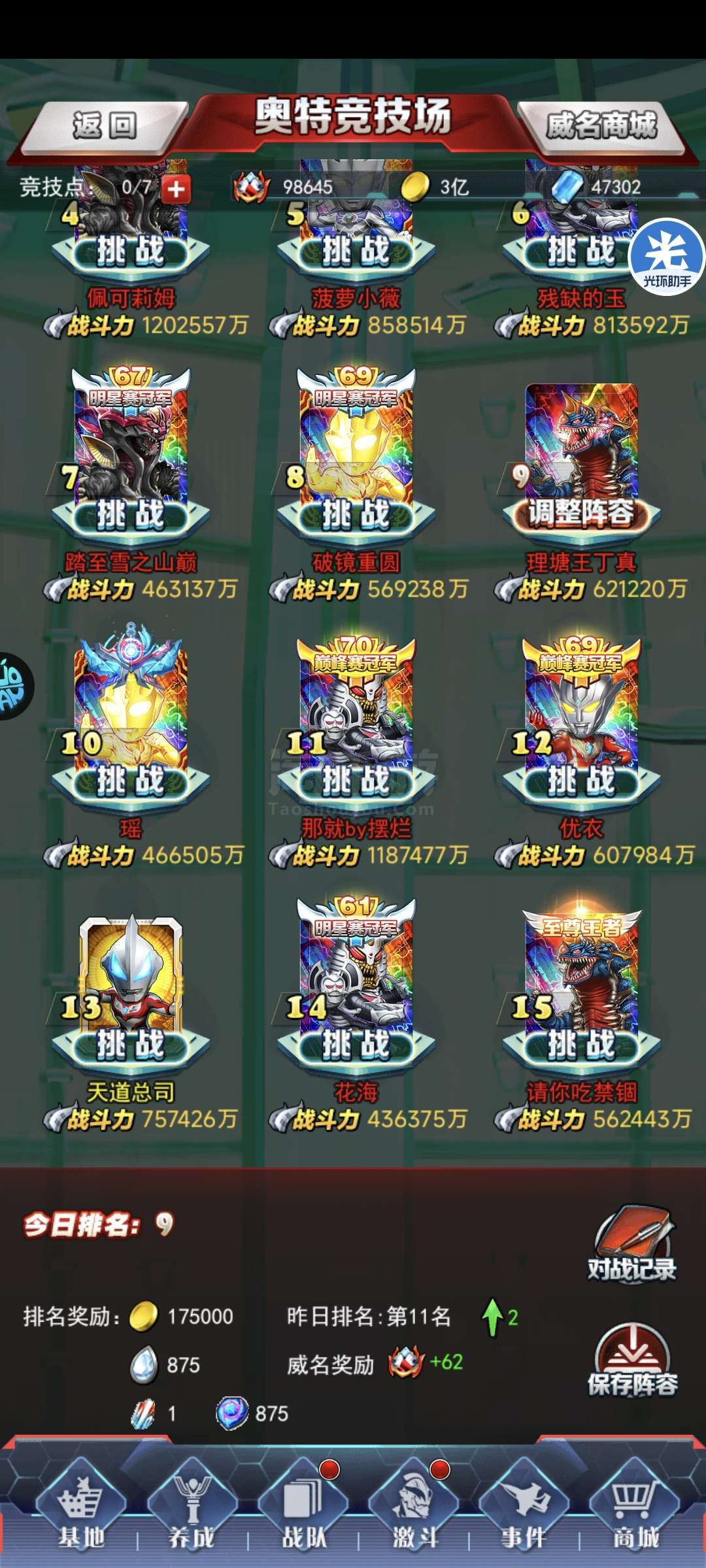Open 对战记录 battle records
Screen dimensions: 706x1568
click(x=632, y=1245)
